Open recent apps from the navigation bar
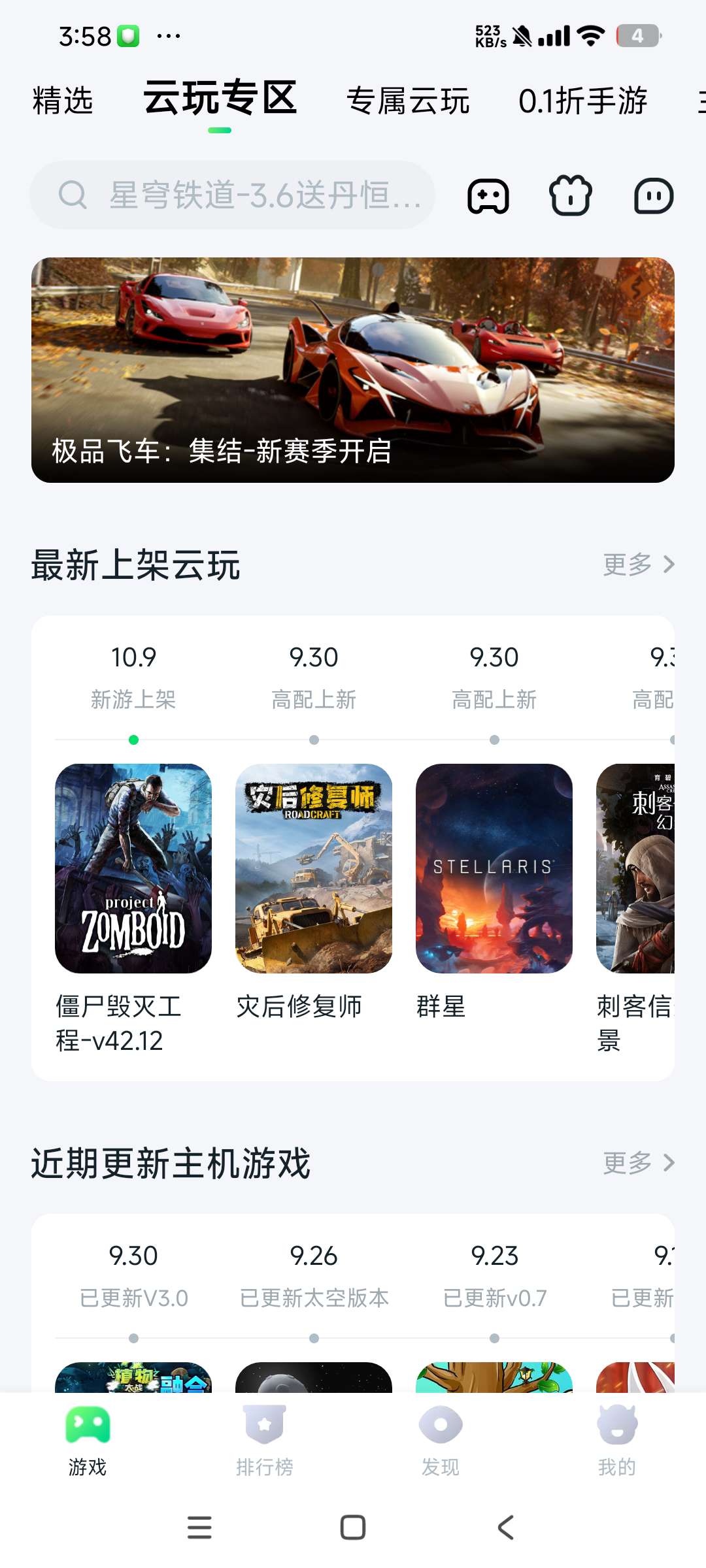Screen dimensions: 706x1568 199,1527
